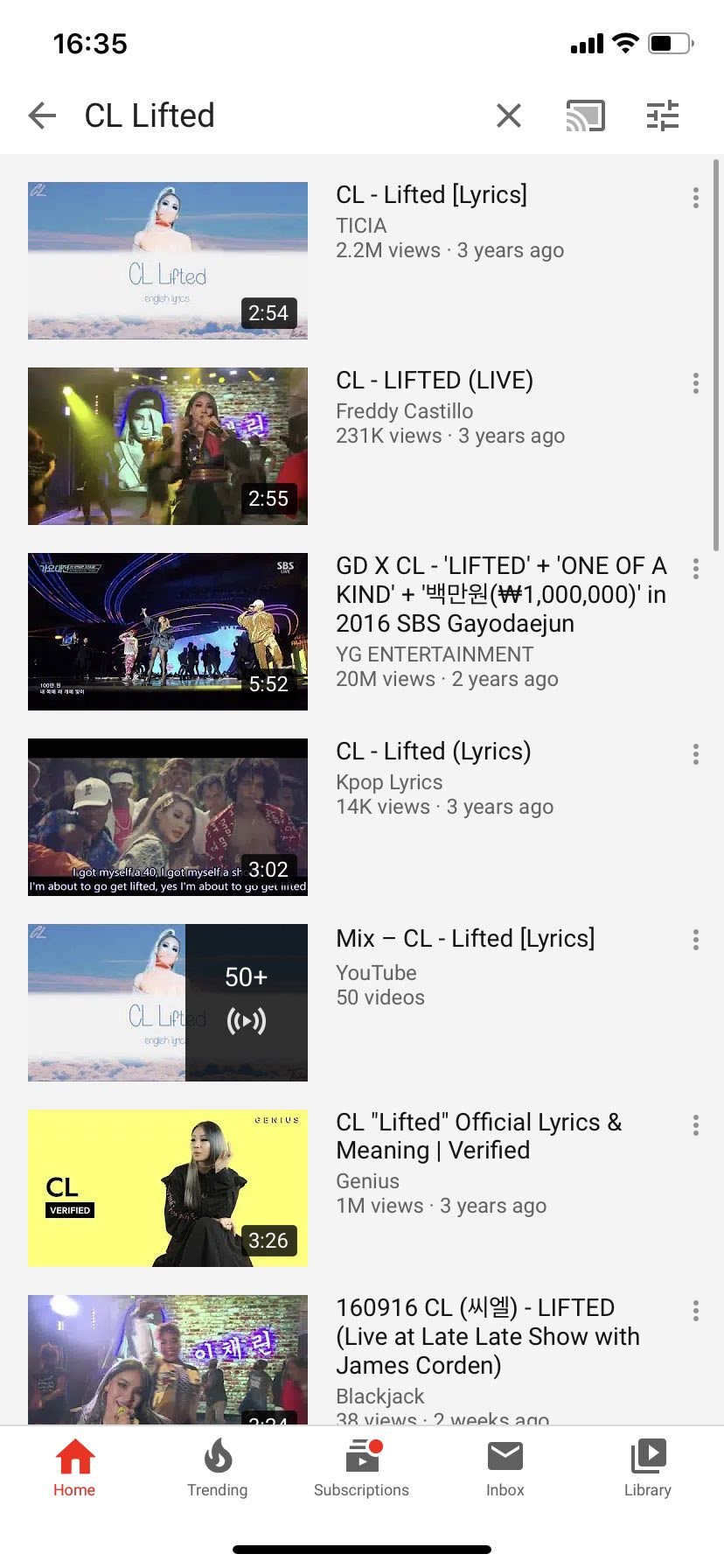The width and height of the screenshot is (724, 1568).
Task: Clear the CL Lifted search query
Action: [x=508, y=115]
